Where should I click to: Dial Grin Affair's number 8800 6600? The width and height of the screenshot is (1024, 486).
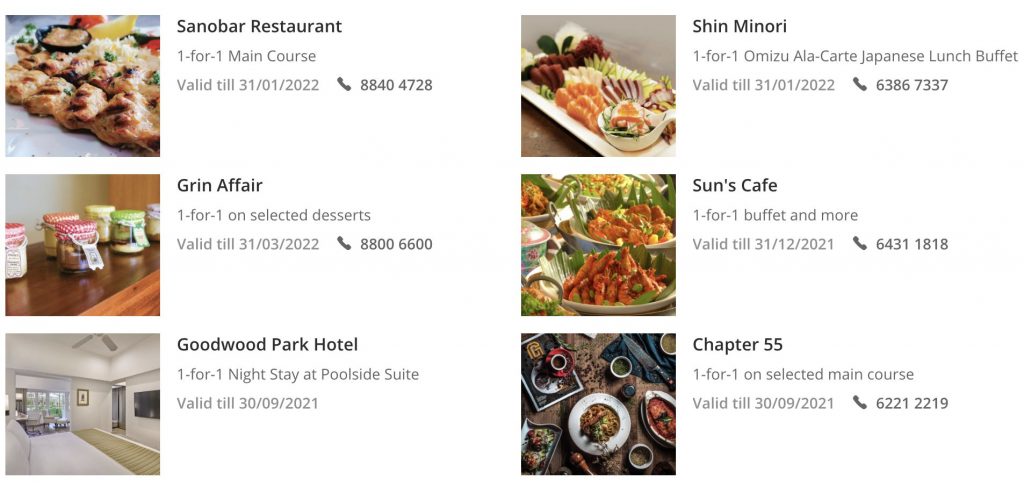click(395, 244)
